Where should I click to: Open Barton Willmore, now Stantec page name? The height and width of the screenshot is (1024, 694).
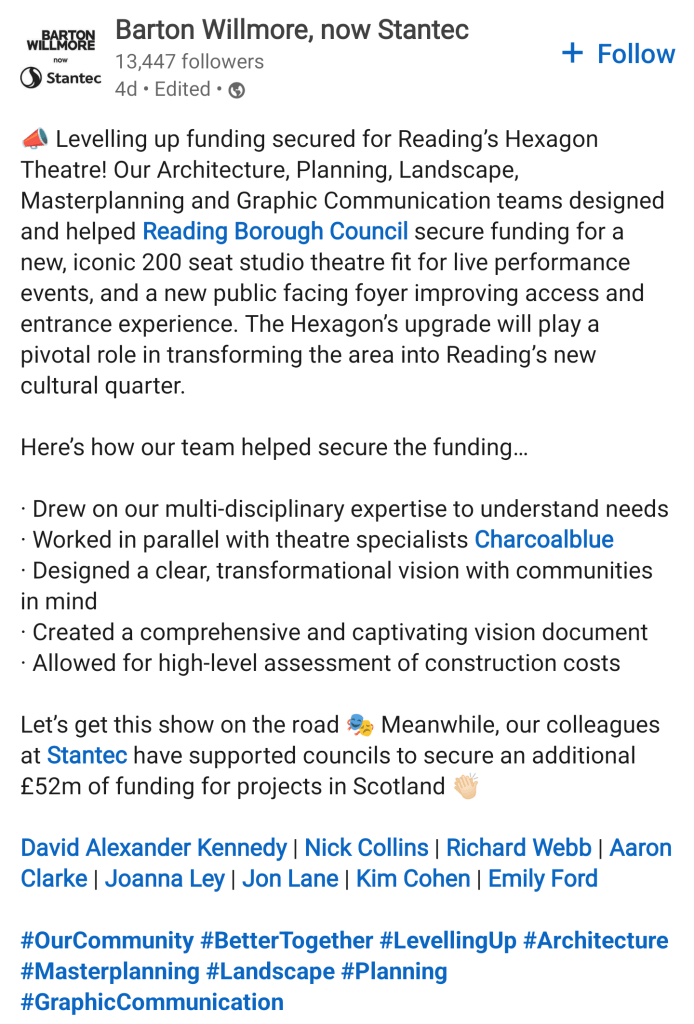(292, 30)
